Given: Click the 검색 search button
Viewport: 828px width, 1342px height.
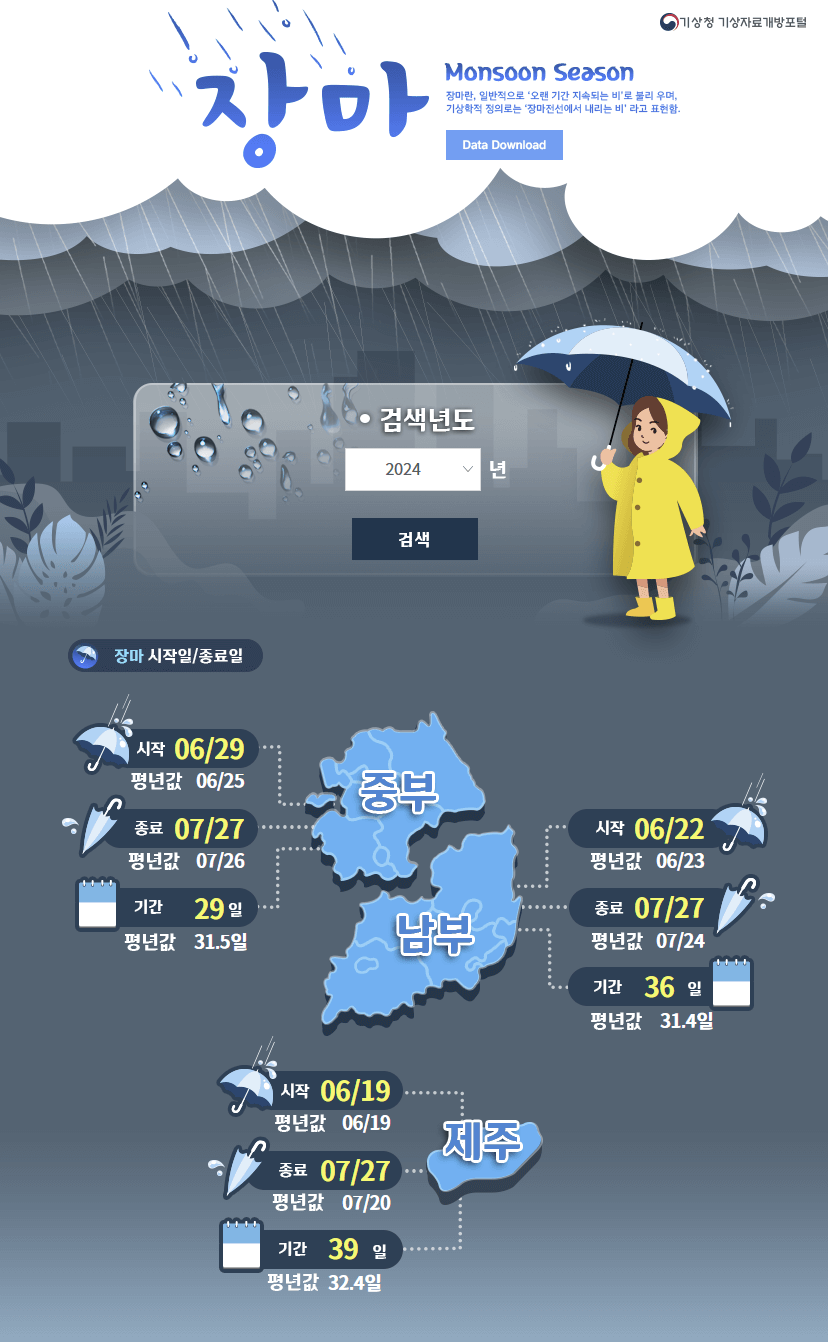Looking at the screenshot, I should point(414,538).
